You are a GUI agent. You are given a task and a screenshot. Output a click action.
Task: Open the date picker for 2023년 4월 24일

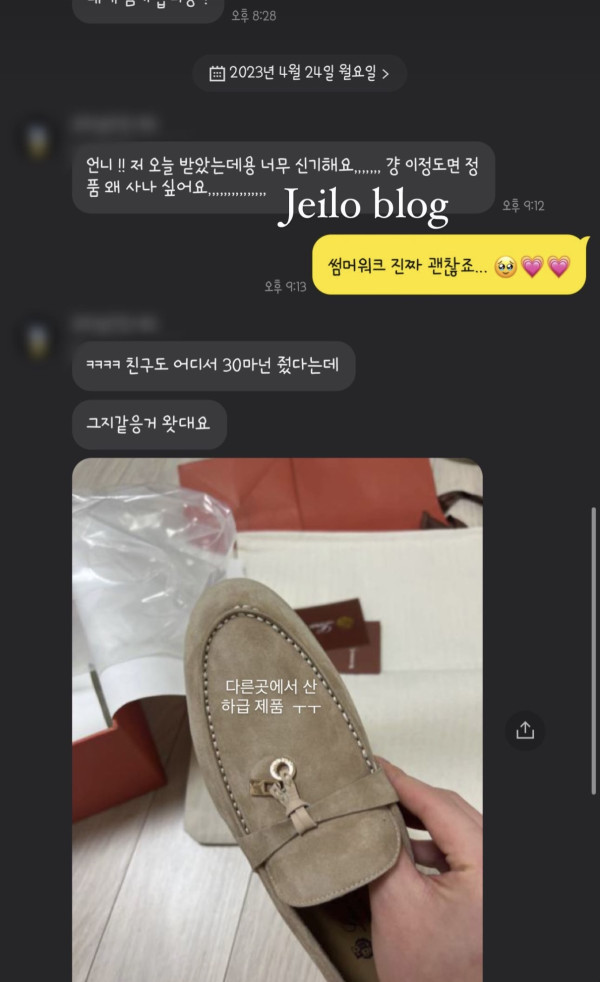pos(299,73)
